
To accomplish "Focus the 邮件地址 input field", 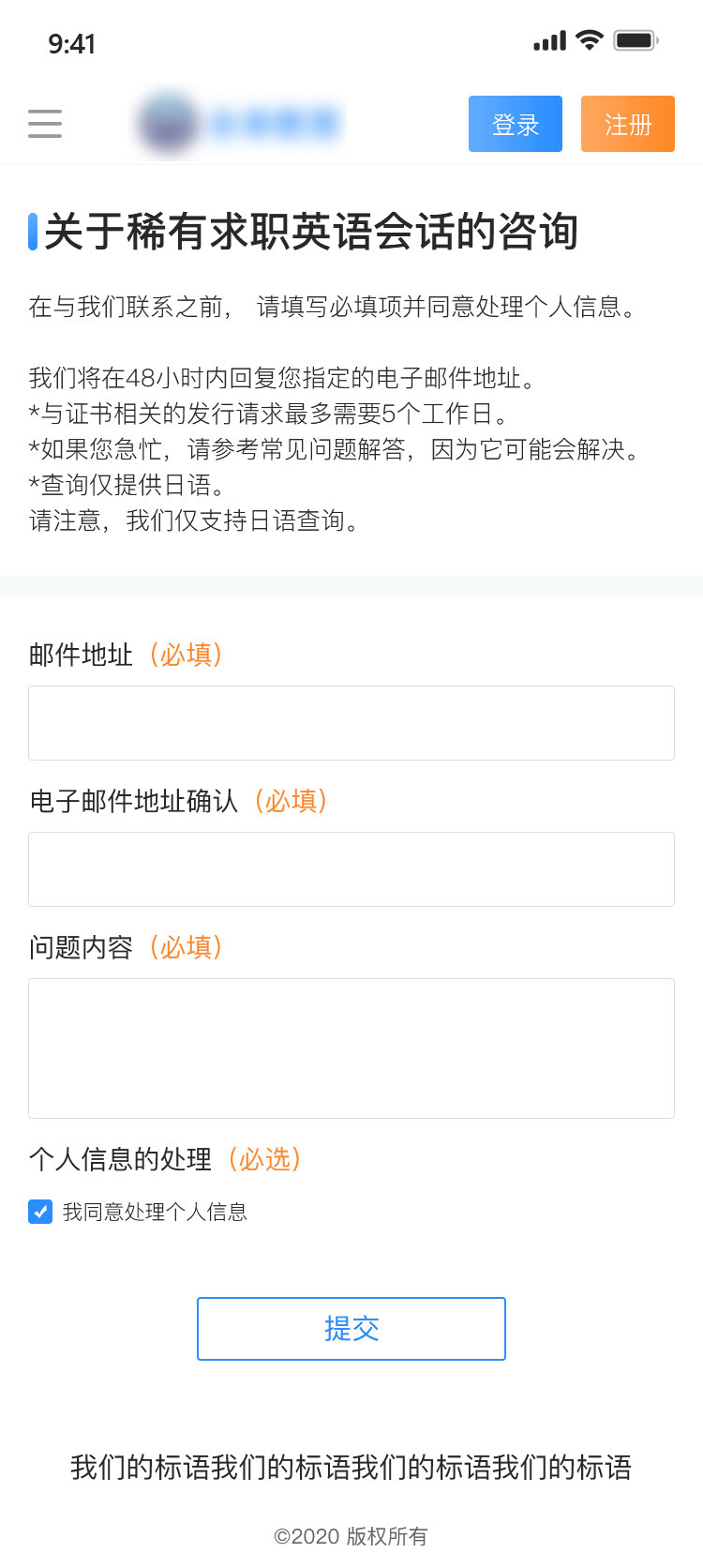I will click(x=351, y=723).
